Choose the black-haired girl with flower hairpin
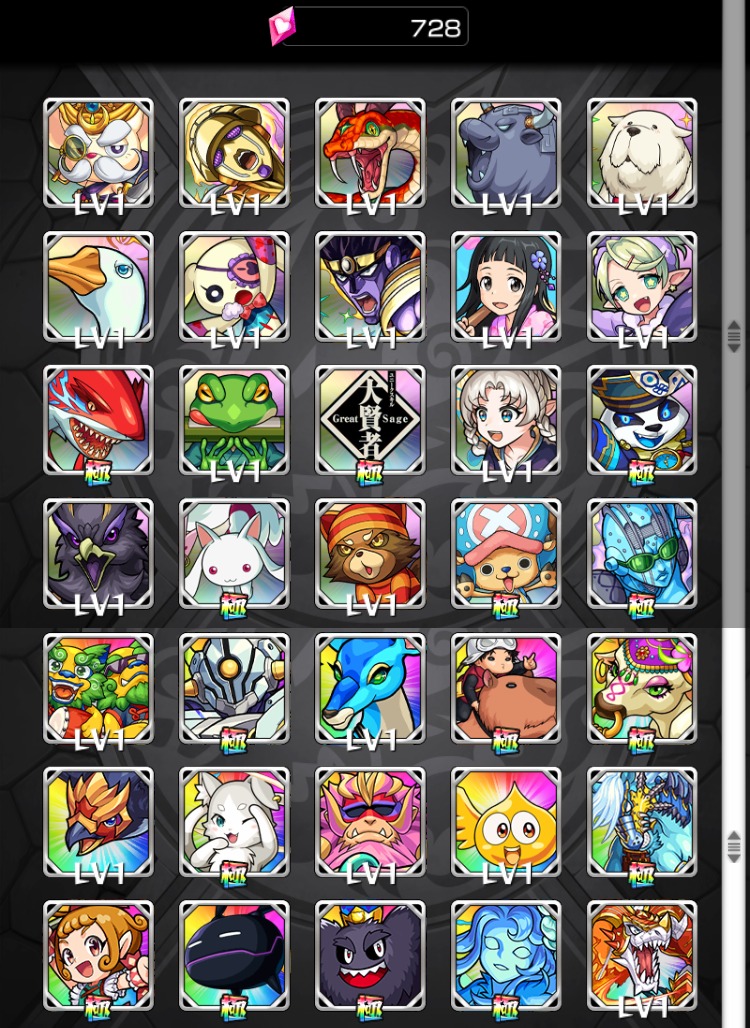Image resolution: width=750 pixels, height=1028 pixels. (506, 286)
